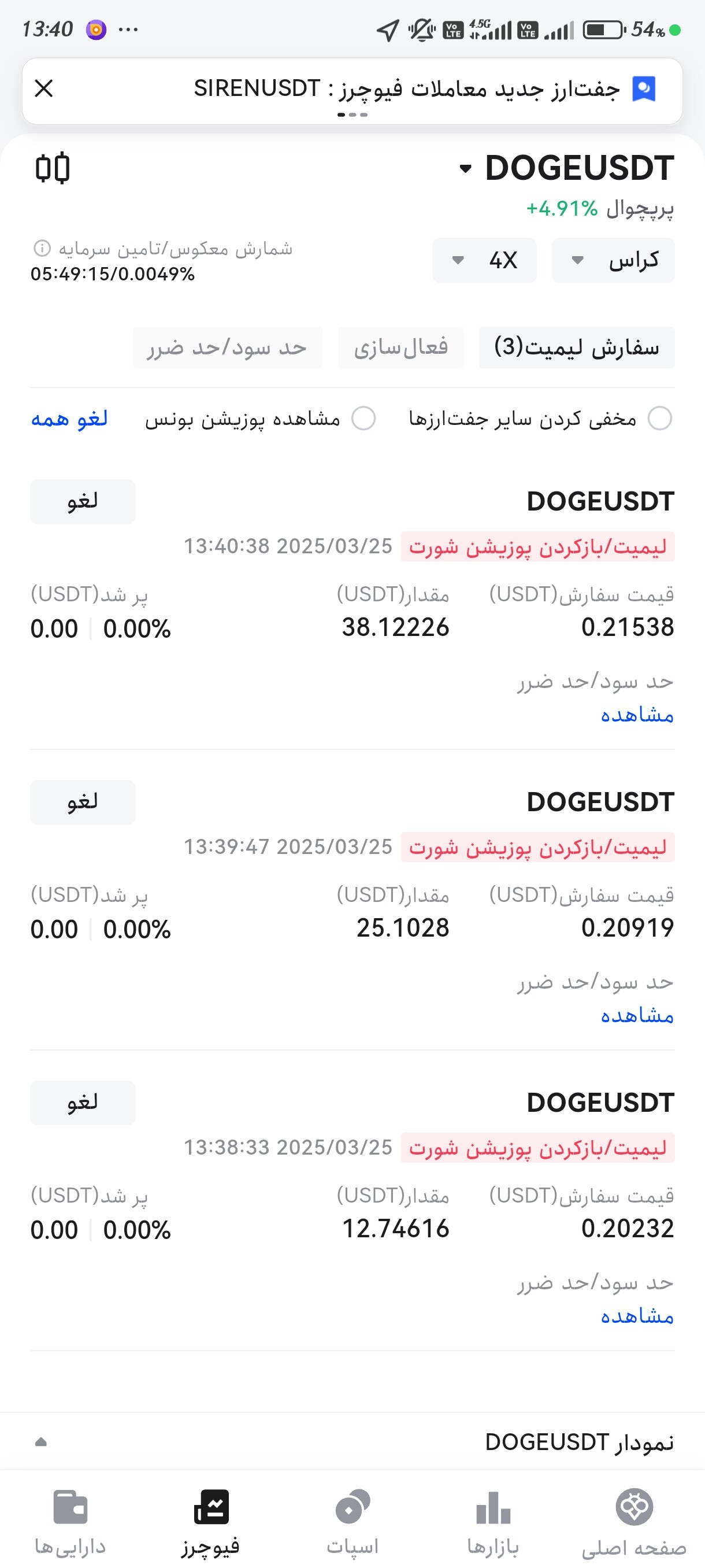Cancel the order priced at 0.20919
The height and width of the screenshot is (1568, 705).
[83, 803]
